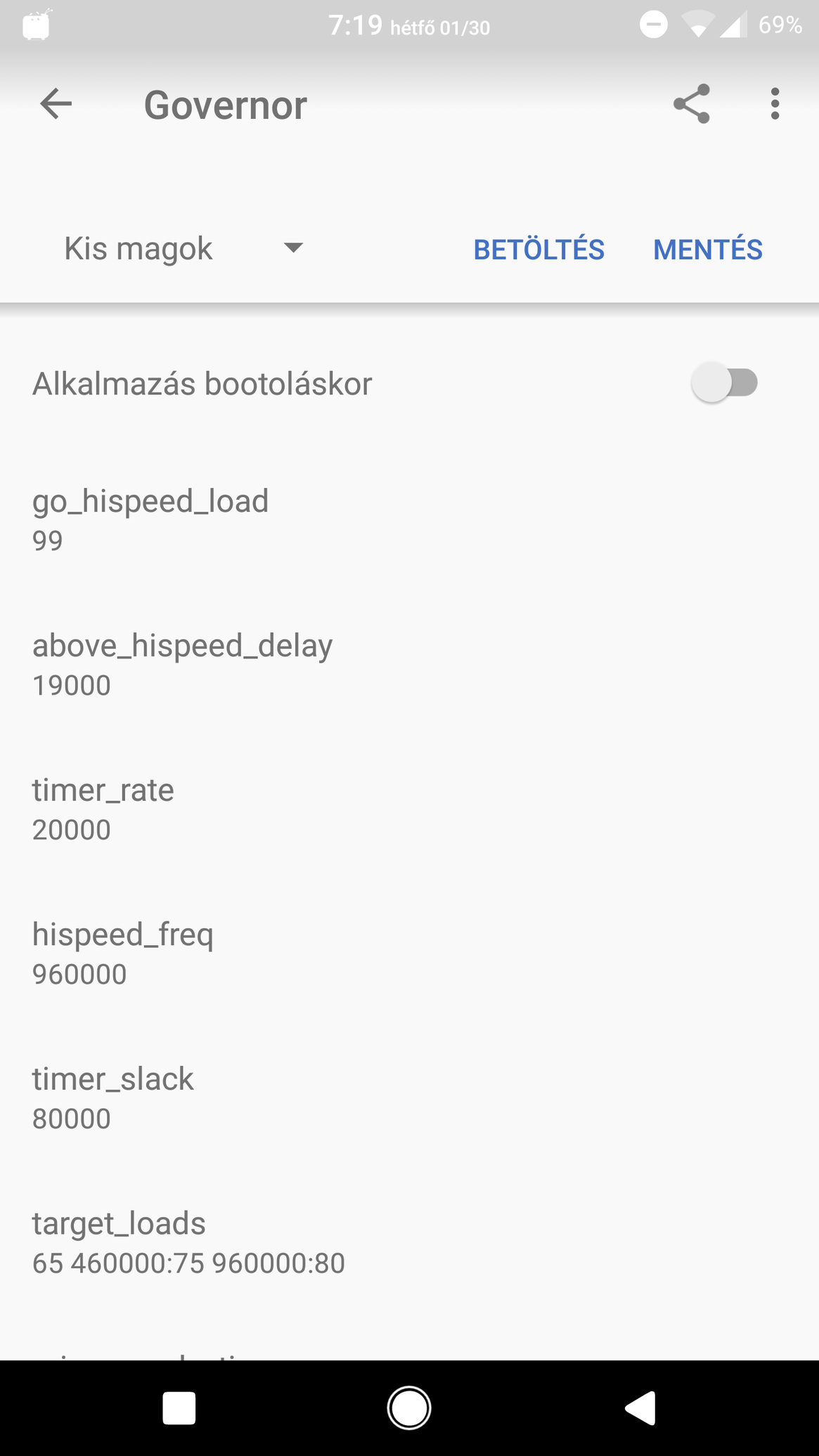
Task: Go back using the app bar arrow
Action: click(x=56, y=105)
